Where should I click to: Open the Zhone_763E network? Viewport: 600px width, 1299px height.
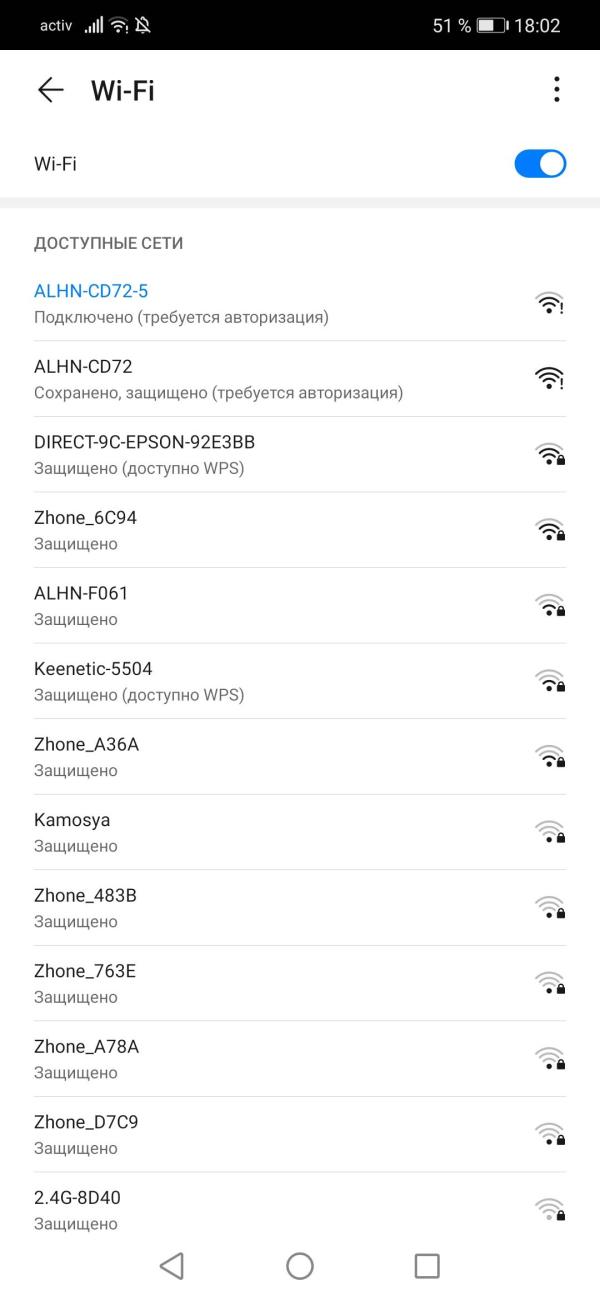click(280, 983)
